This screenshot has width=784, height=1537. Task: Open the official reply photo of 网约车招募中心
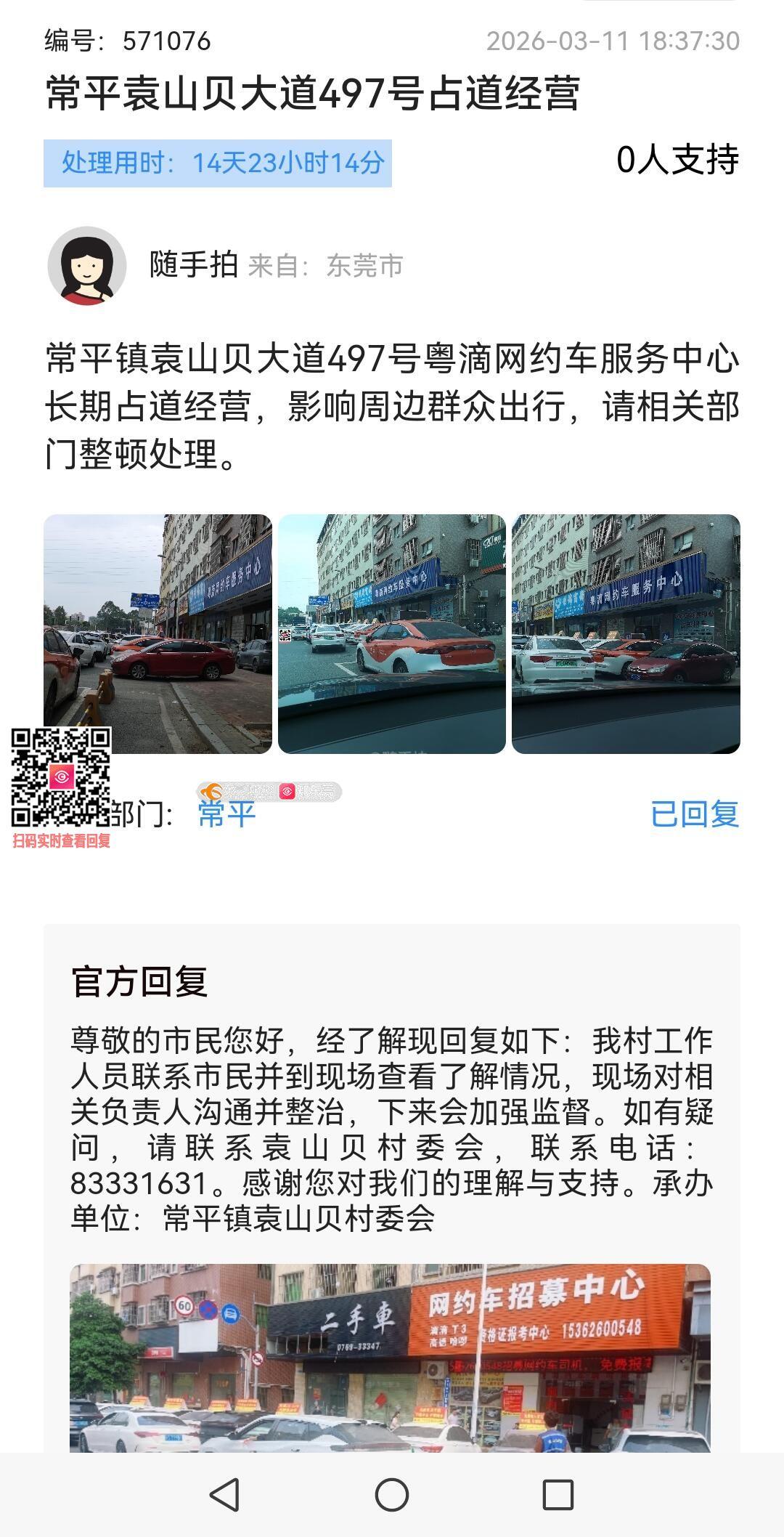390,1357
